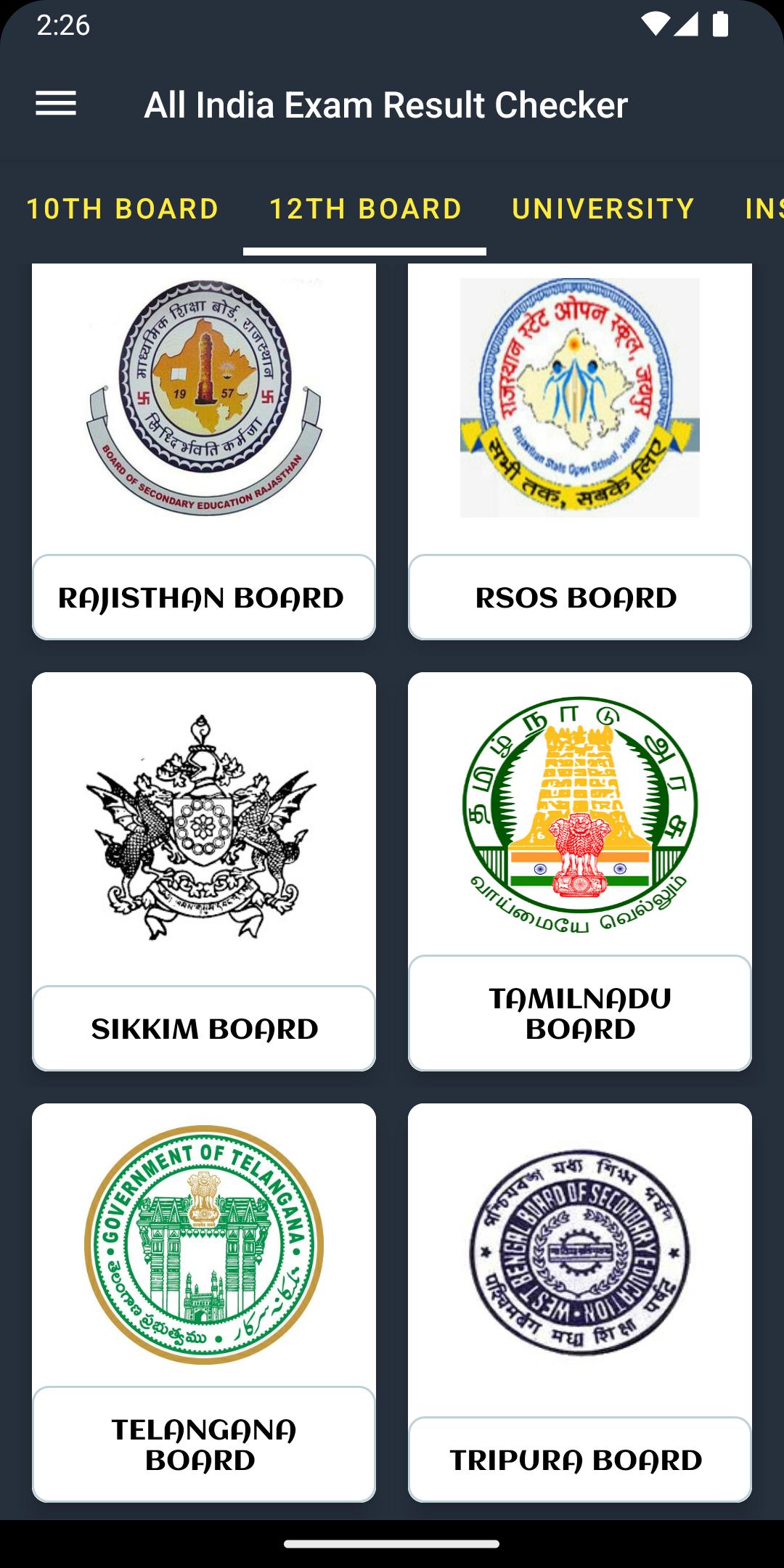Switch to the 10TH BOARD tab
This screenshot has width=784, height=1568.
122,209
